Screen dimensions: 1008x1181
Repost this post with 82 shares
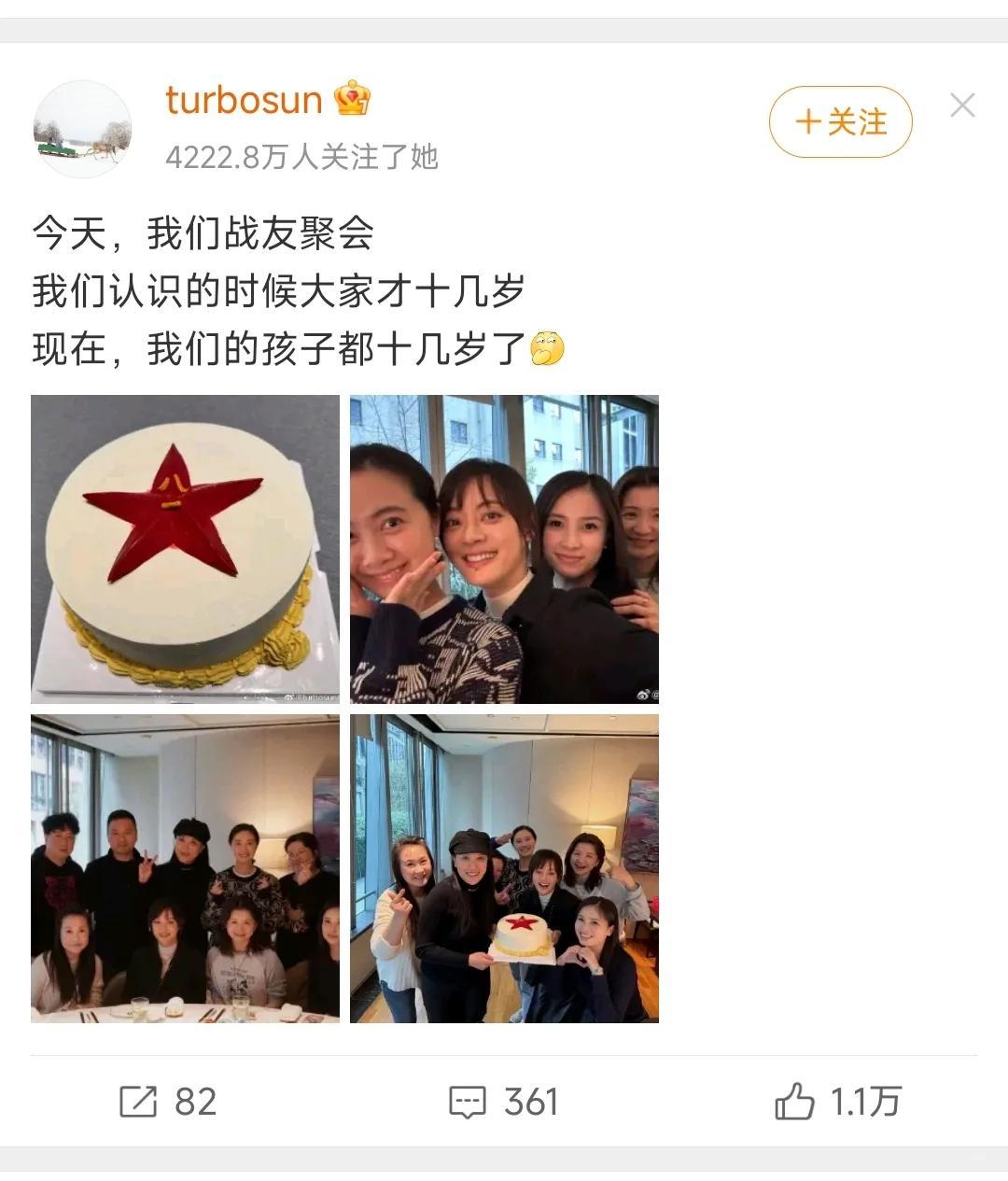tap(168, 1102)
